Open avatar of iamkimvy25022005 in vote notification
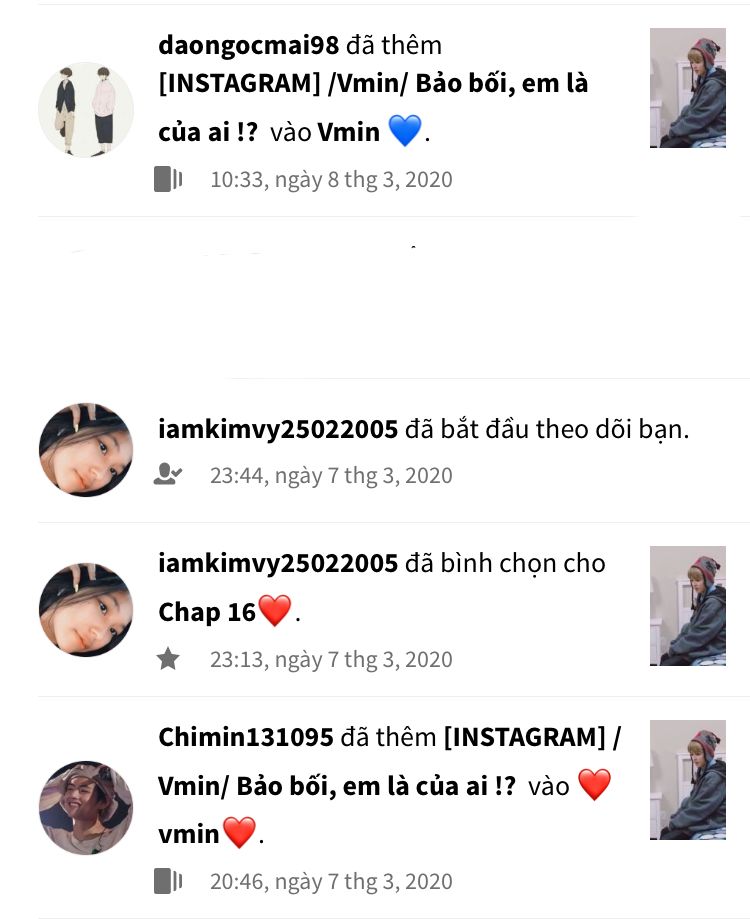This screenshot has width=750, height=919. pyautogui.click(x=85, y=610)
